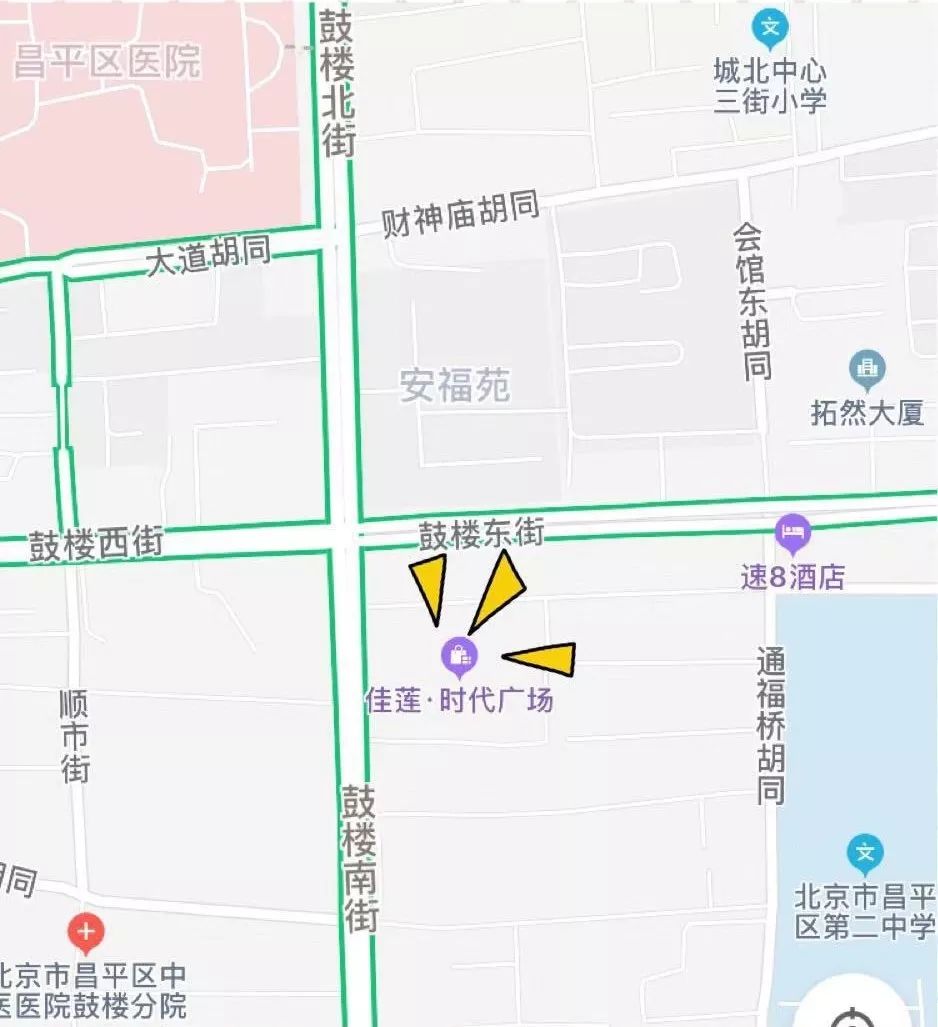Select the 财神庙胡同 alley label
This screenshot has height=1027, width=938.
tap(458, 213)
